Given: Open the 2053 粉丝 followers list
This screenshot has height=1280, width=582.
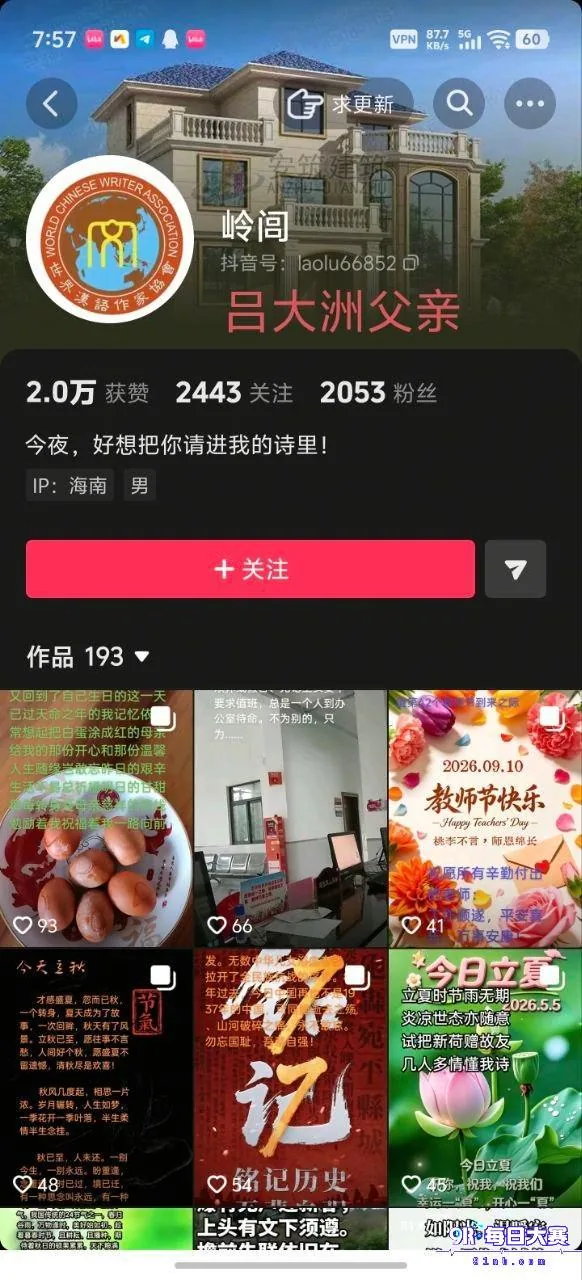Looking at the screenshot, I should coord(378,394).
